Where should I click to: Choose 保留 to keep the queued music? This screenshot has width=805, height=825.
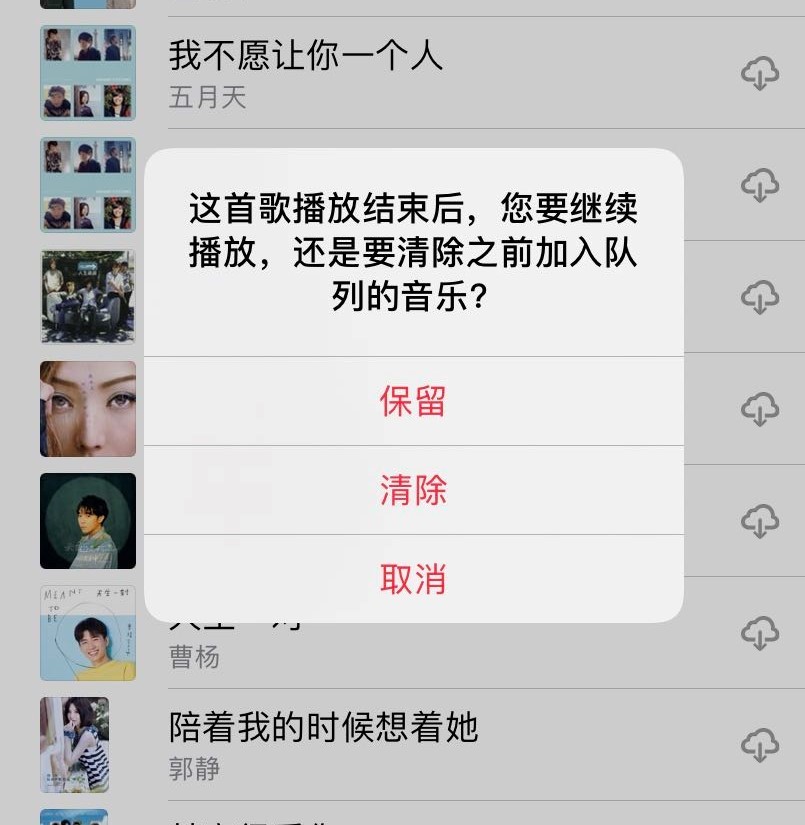click(413, 401)
